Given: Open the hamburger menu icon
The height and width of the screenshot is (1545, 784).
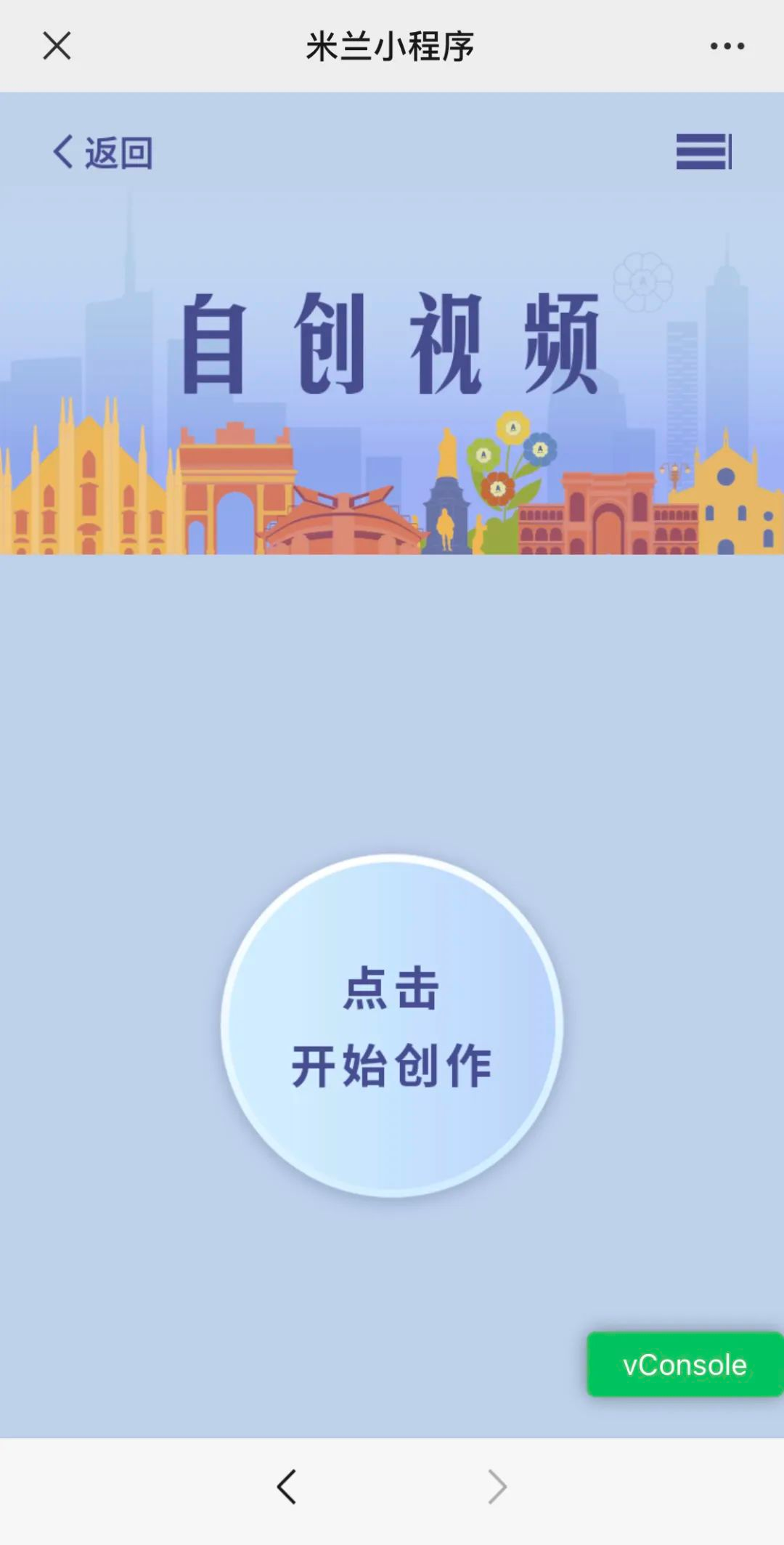Looking at the screenshot, I should 703,152.
